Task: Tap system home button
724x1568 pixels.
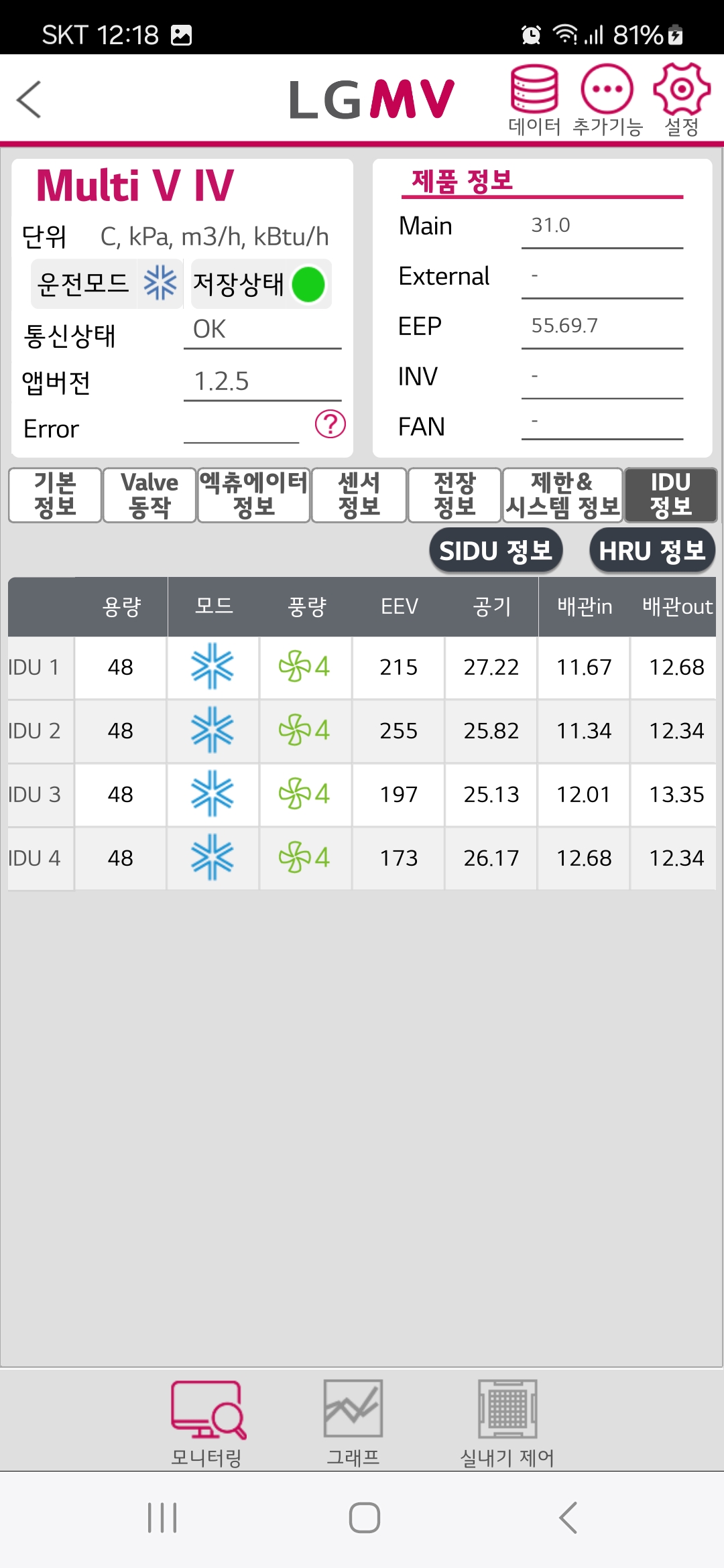Action: click(365, 1518)
